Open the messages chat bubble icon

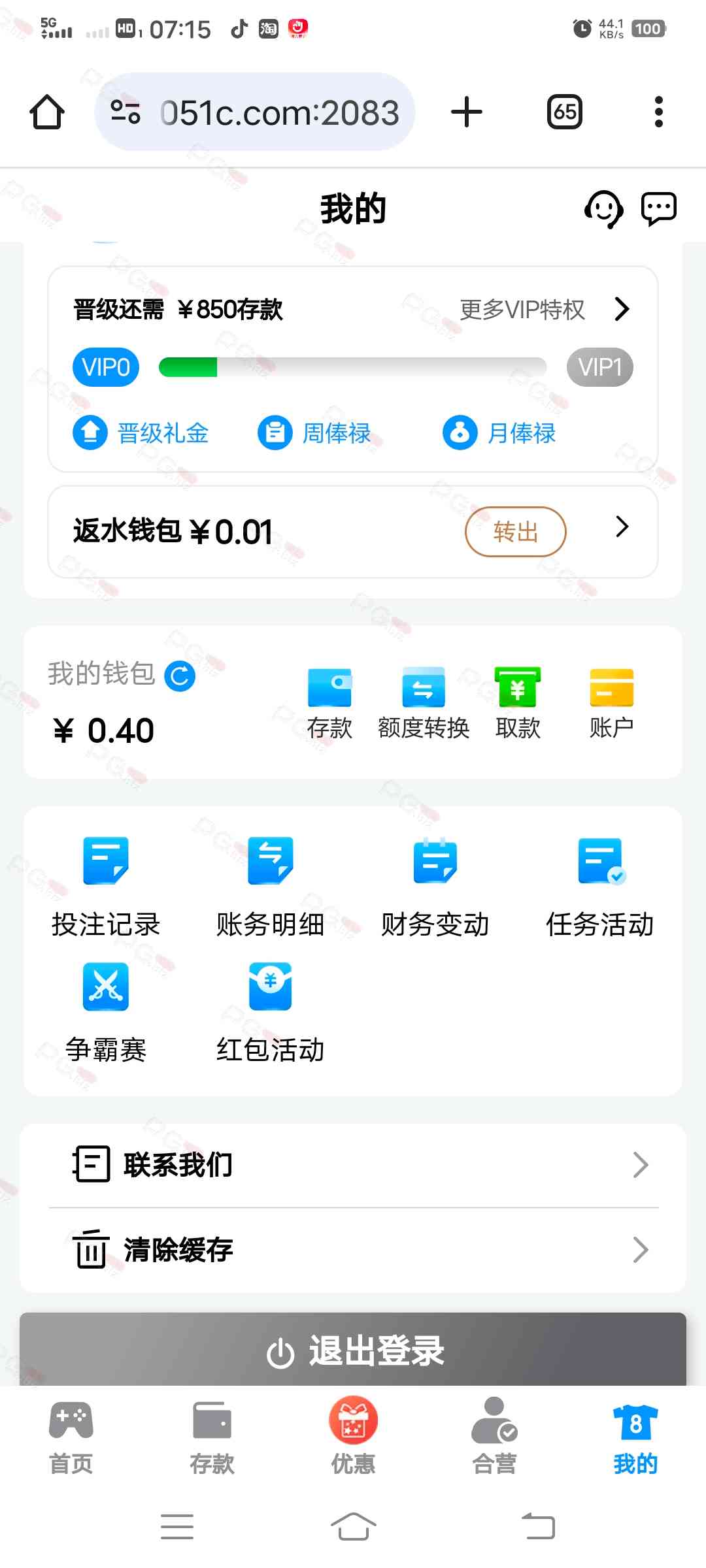point(658,209)
